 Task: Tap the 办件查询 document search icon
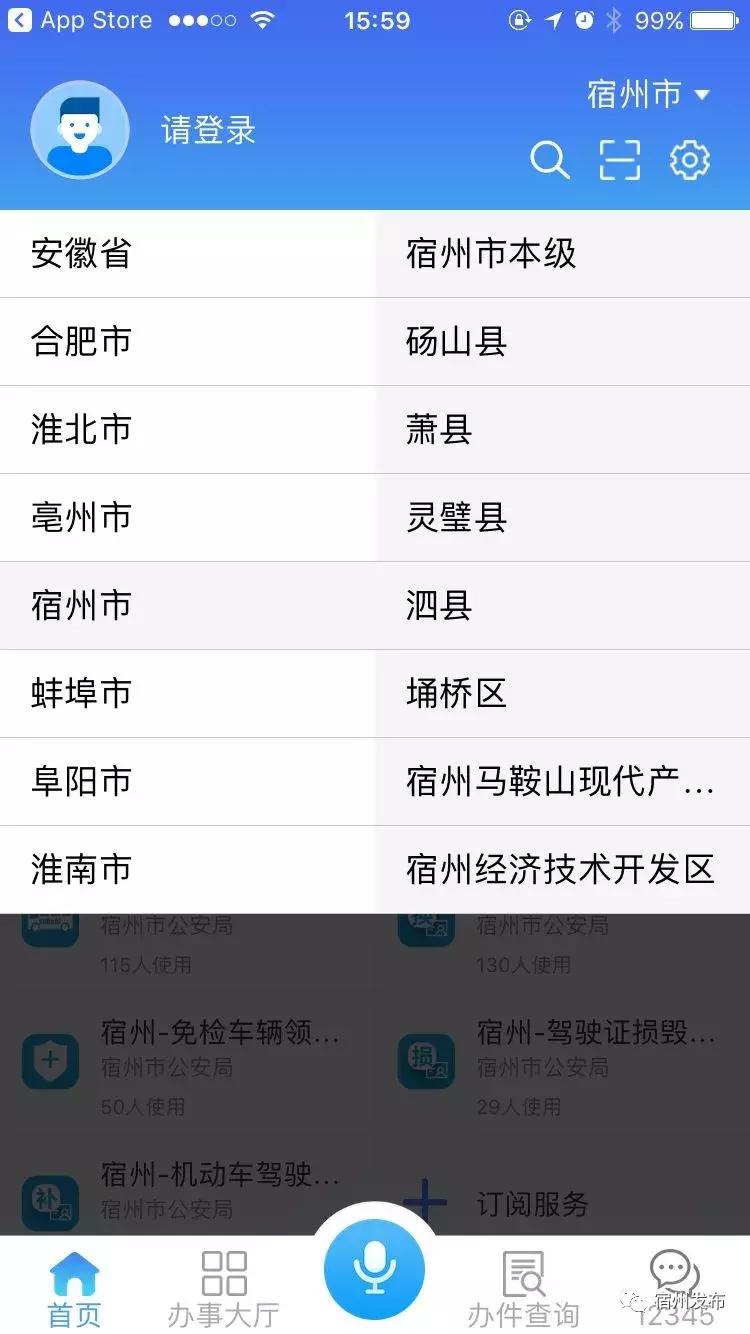coord(523,1271)
